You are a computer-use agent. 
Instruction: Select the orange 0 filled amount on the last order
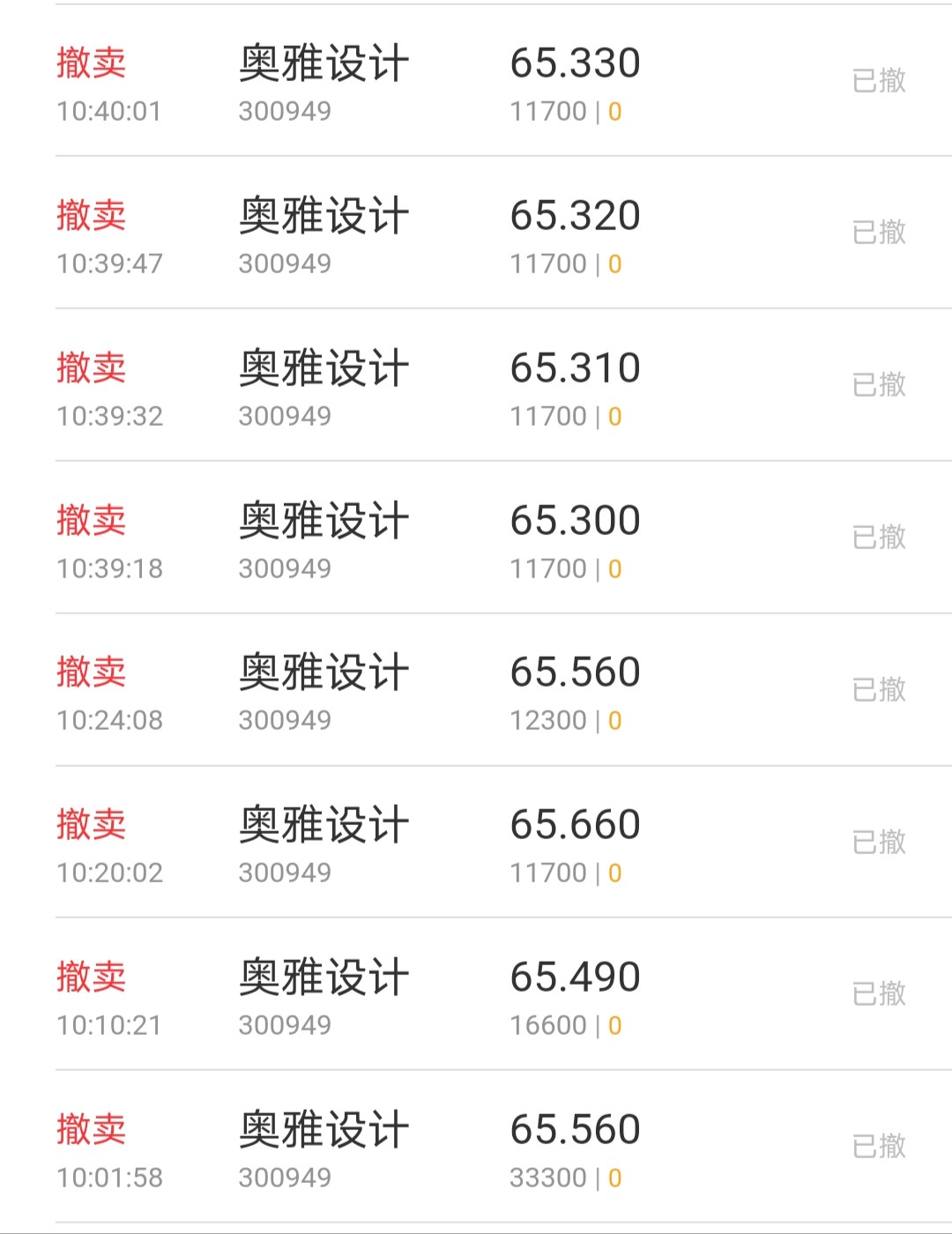point(614,1177)
